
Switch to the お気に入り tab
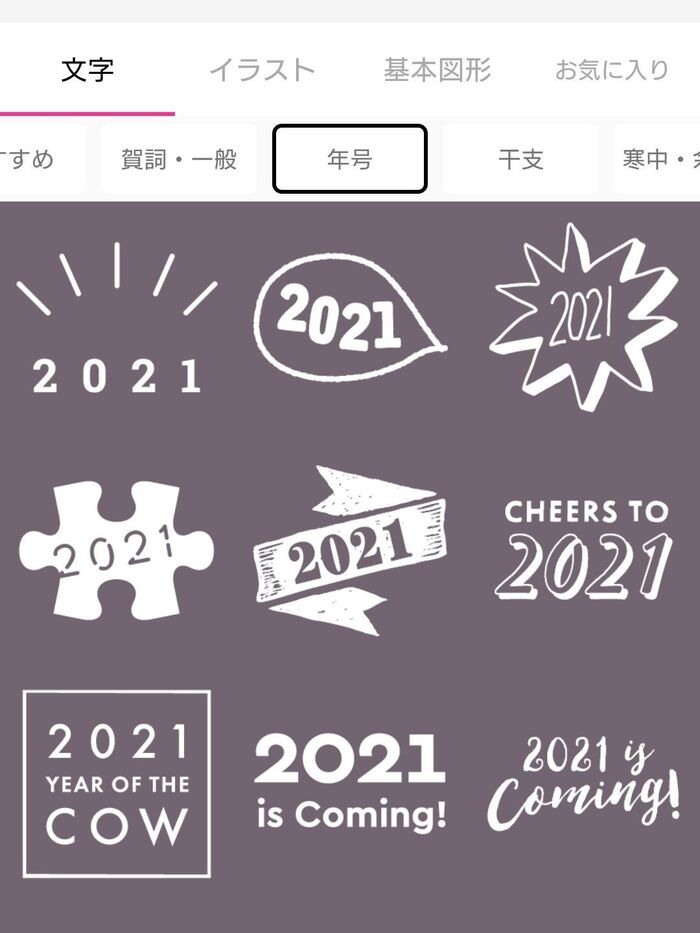coord(612,70)
